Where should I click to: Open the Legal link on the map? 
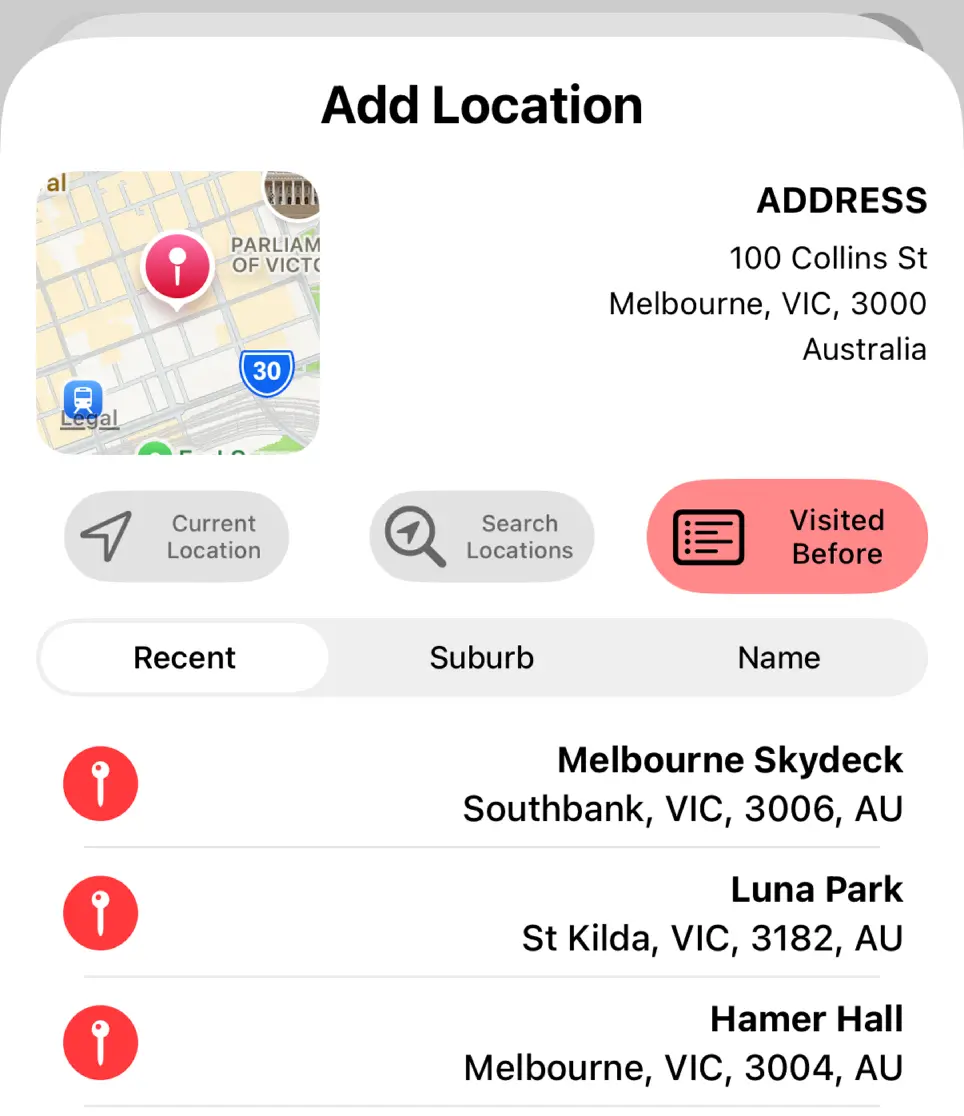click(90, 419)
